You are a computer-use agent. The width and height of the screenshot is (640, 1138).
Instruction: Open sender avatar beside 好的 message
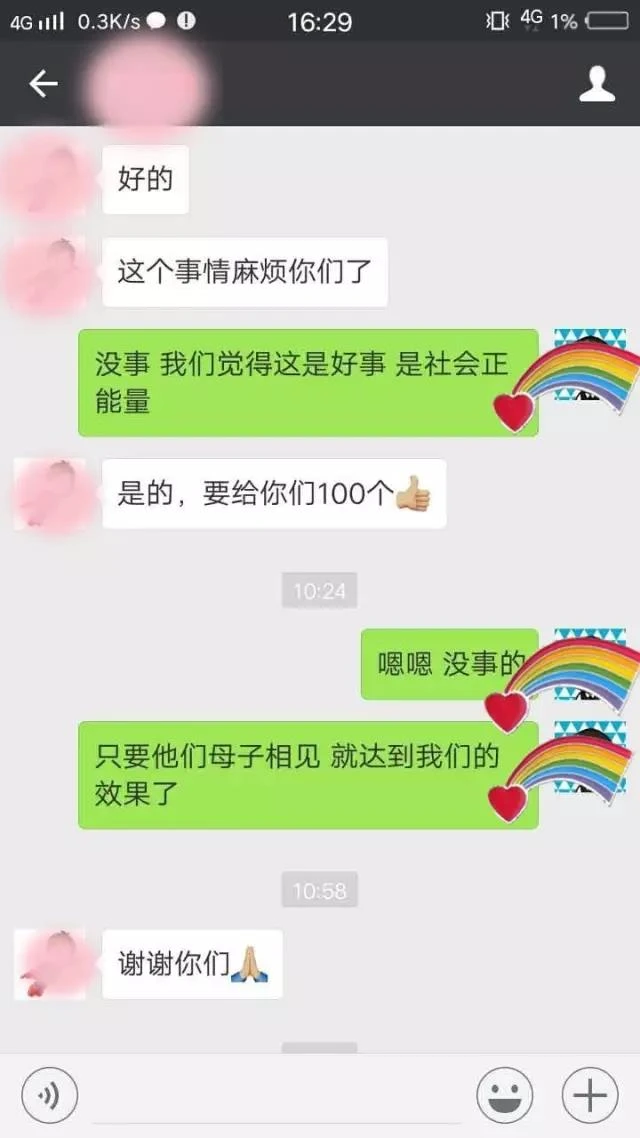point(46,178)
